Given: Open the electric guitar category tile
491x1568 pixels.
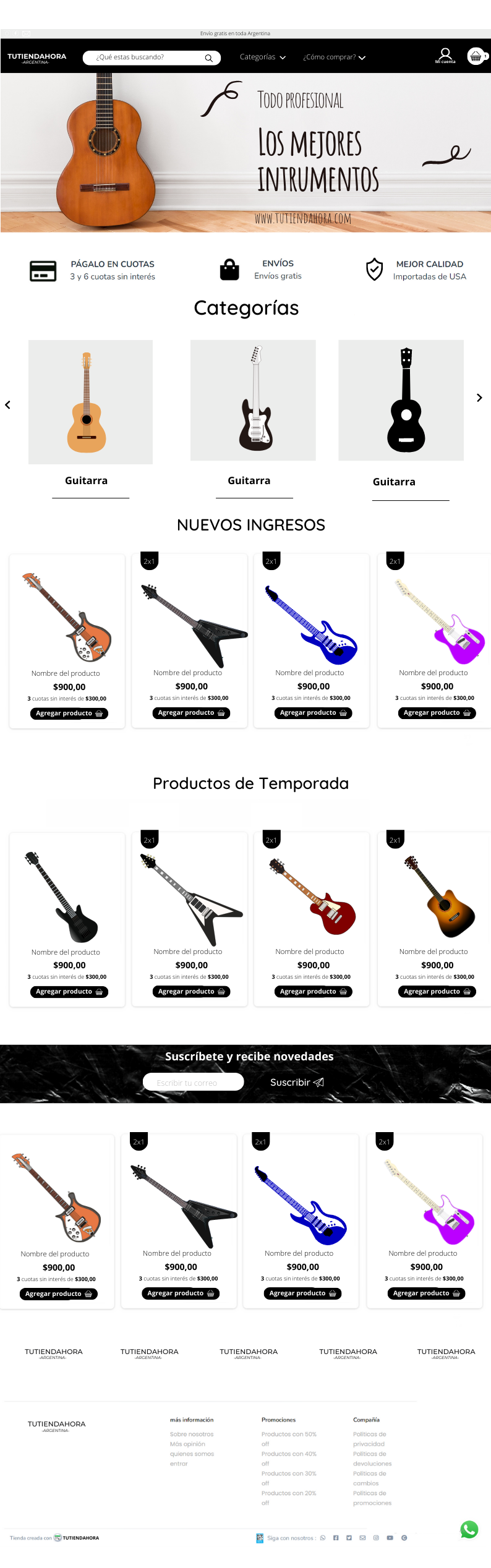Looking at the screenshot, I should [253, 400].
